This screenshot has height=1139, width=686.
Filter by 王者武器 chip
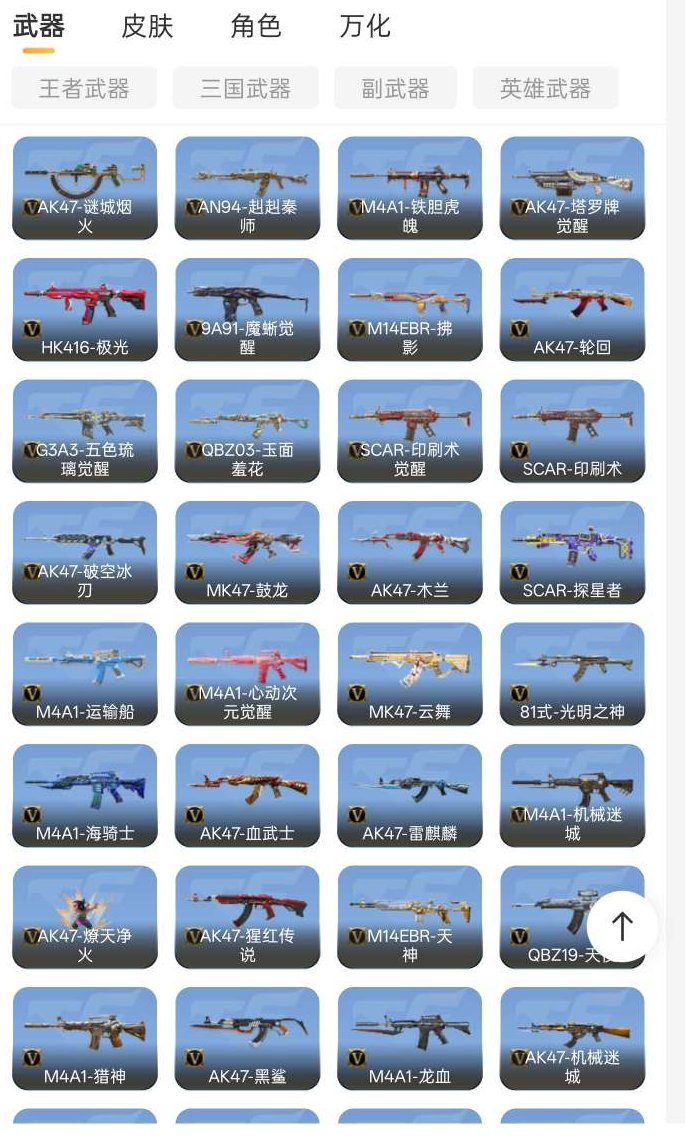click(x=84, y=88)
